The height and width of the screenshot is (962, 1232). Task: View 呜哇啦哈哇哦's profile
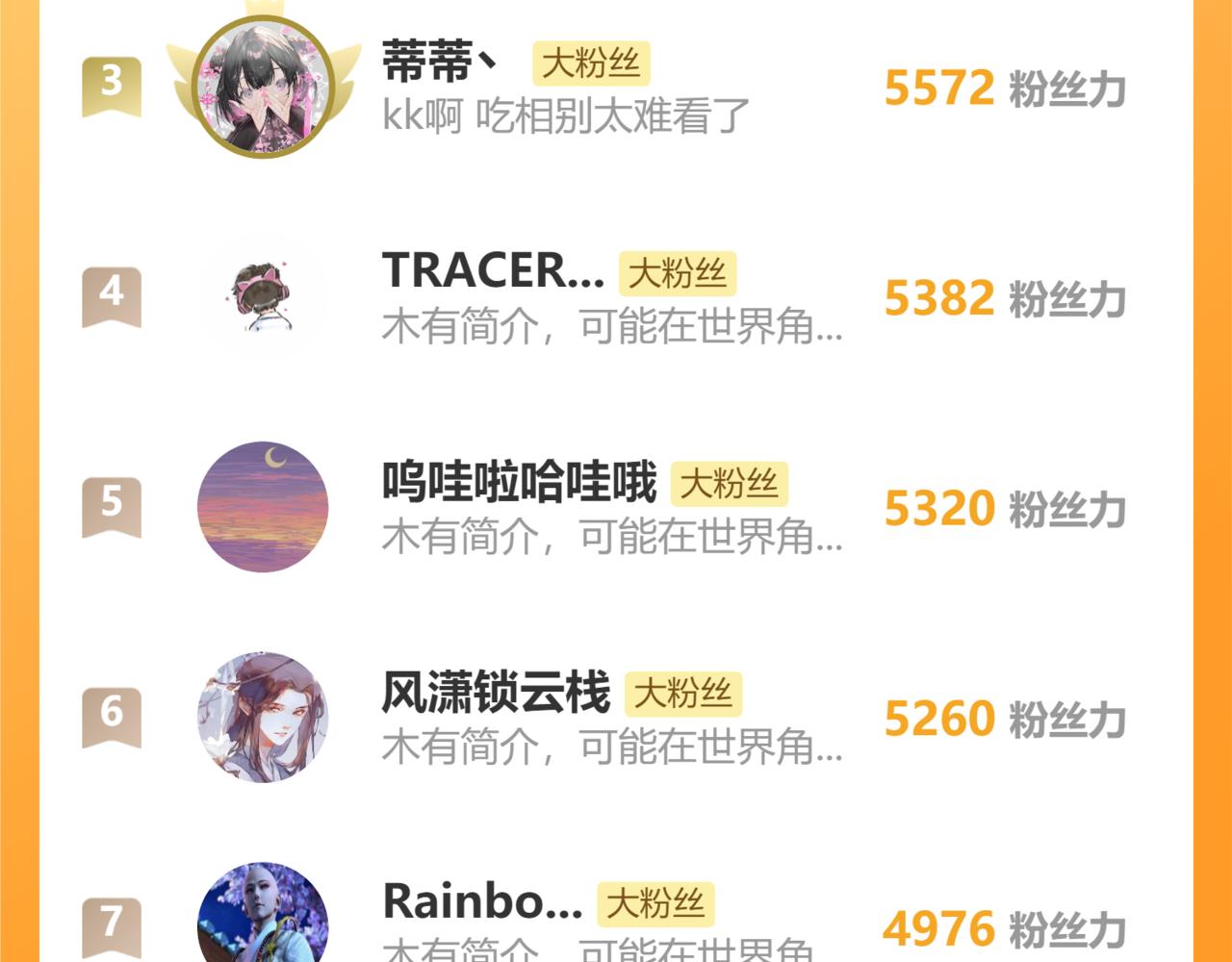(x=519, y=482)
